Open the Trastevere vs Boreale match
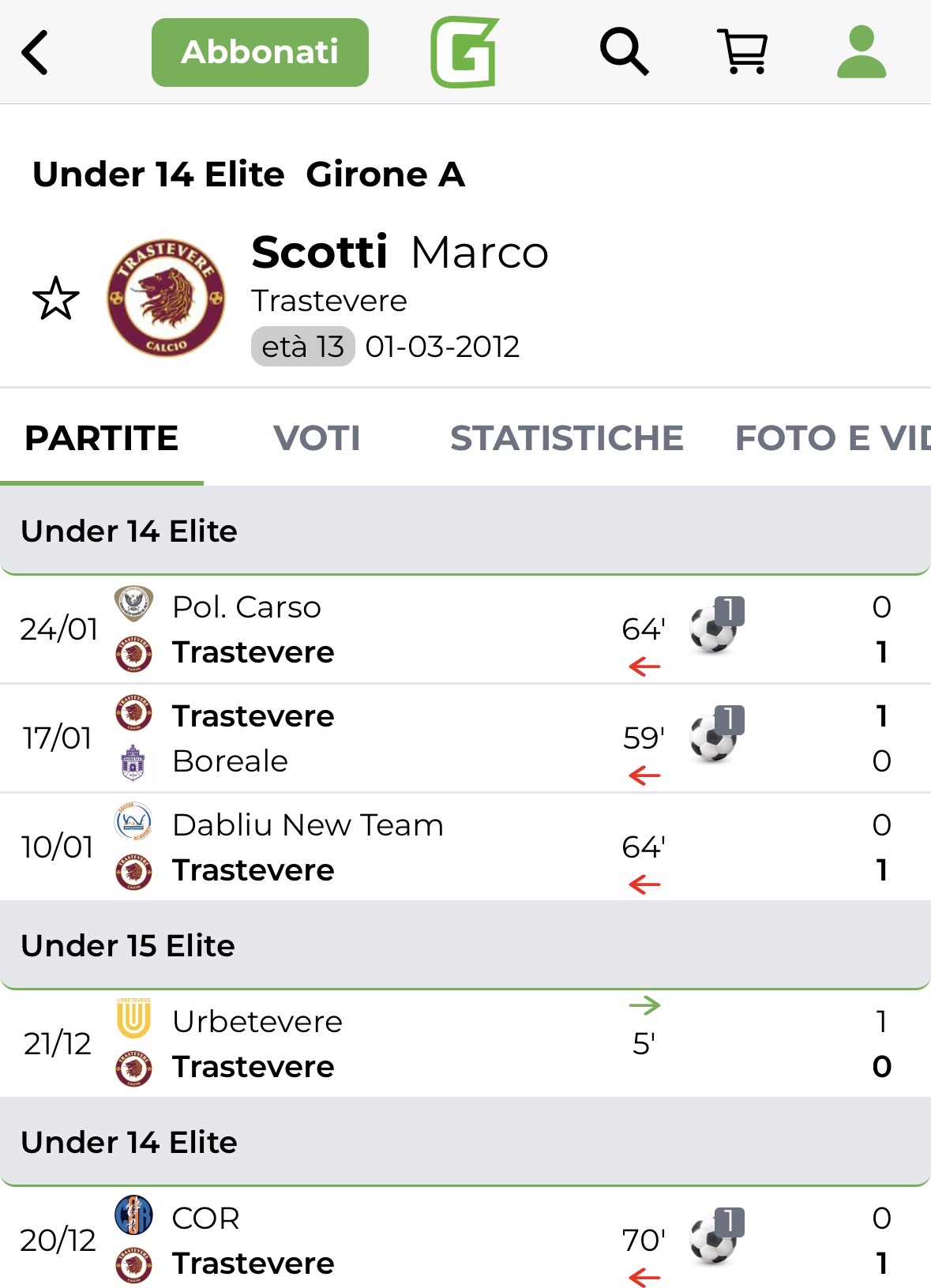 click(395, 738)
